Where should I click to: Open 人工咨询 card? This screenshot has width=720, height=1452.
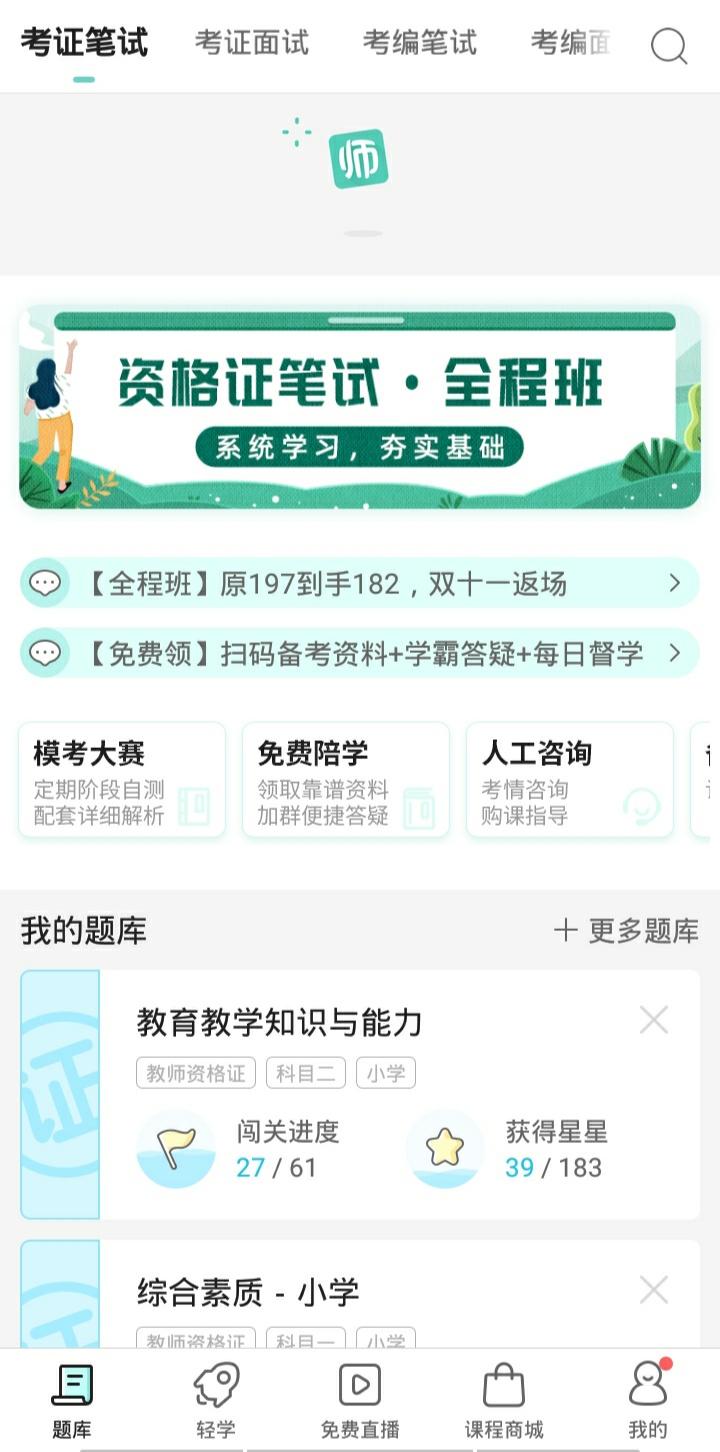(570, 780)
